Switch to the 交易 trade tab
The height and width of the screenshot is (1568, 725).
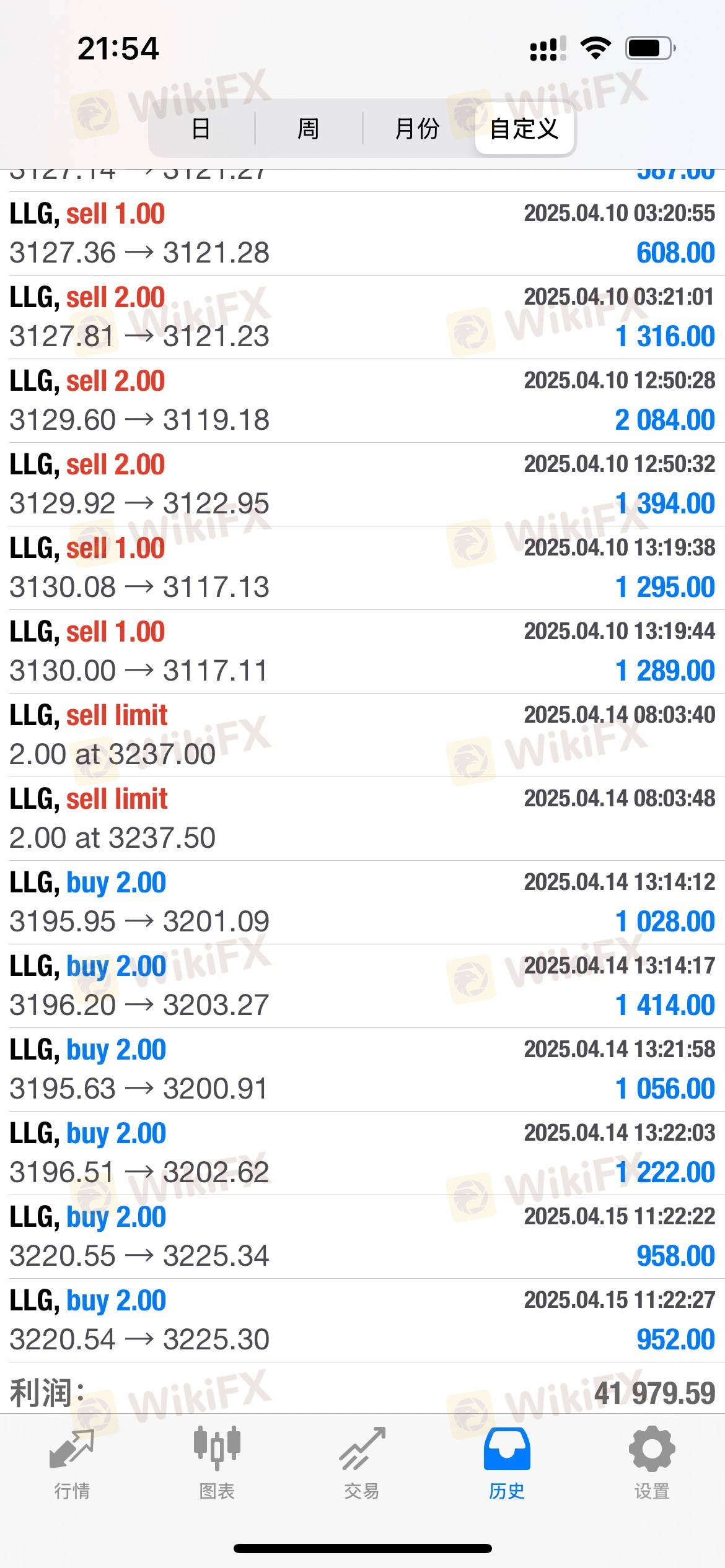pyautogui.click(x=362, y=1464)
